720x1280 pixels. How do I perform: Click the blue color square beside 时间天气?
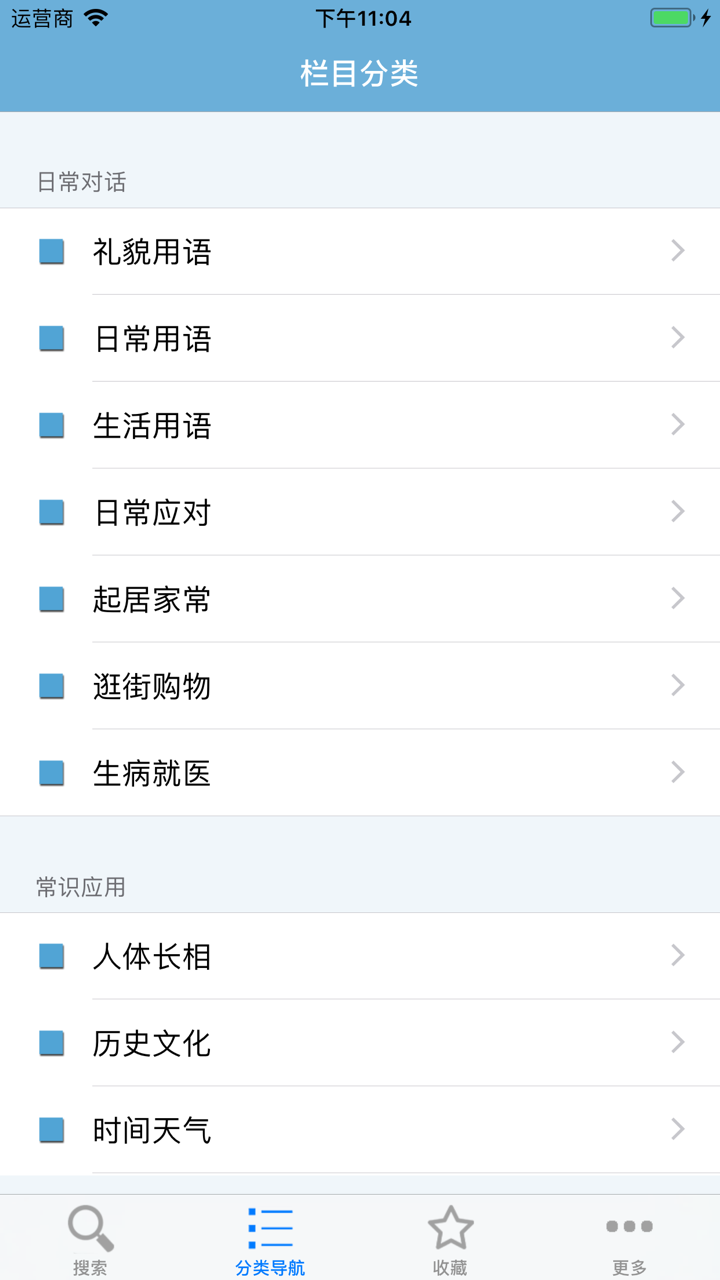click(51, 1129)
